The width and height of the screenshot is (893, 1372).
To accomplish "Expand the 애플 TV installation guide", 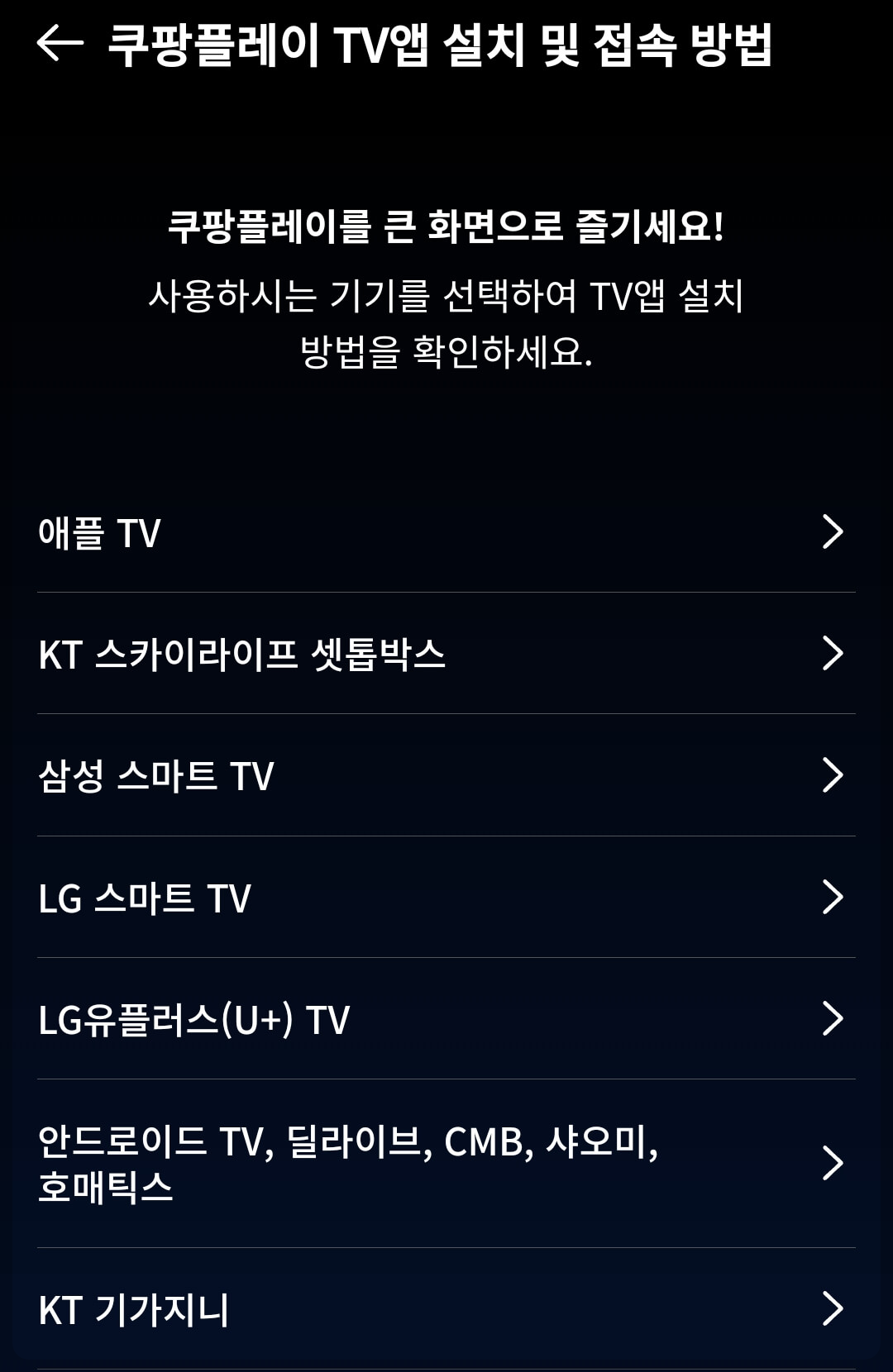I will [x=446, y=535].
